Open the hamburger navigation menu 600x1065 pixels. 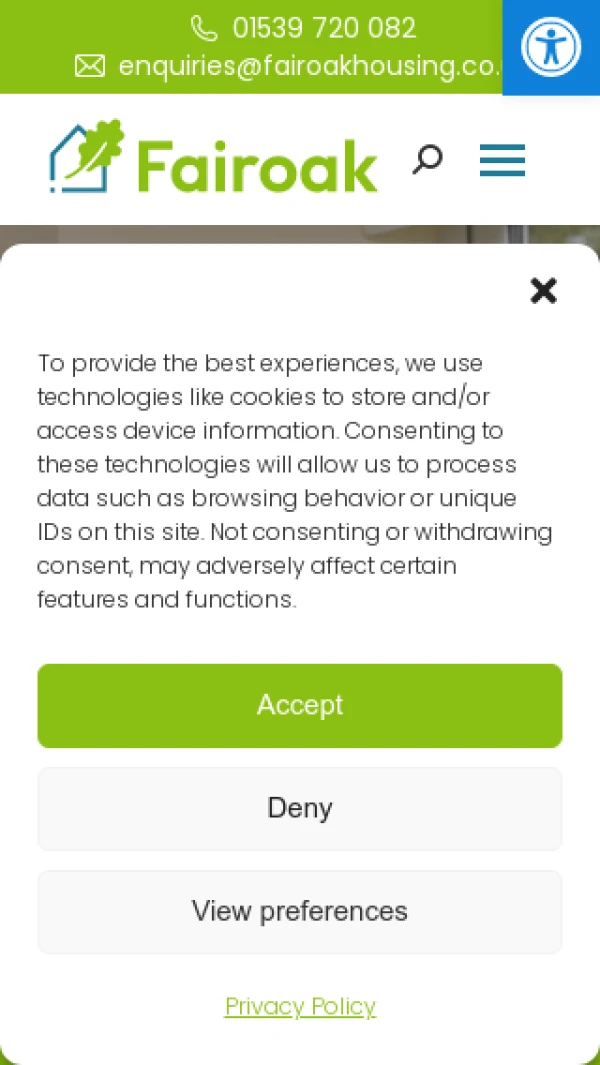coord(502,160)
